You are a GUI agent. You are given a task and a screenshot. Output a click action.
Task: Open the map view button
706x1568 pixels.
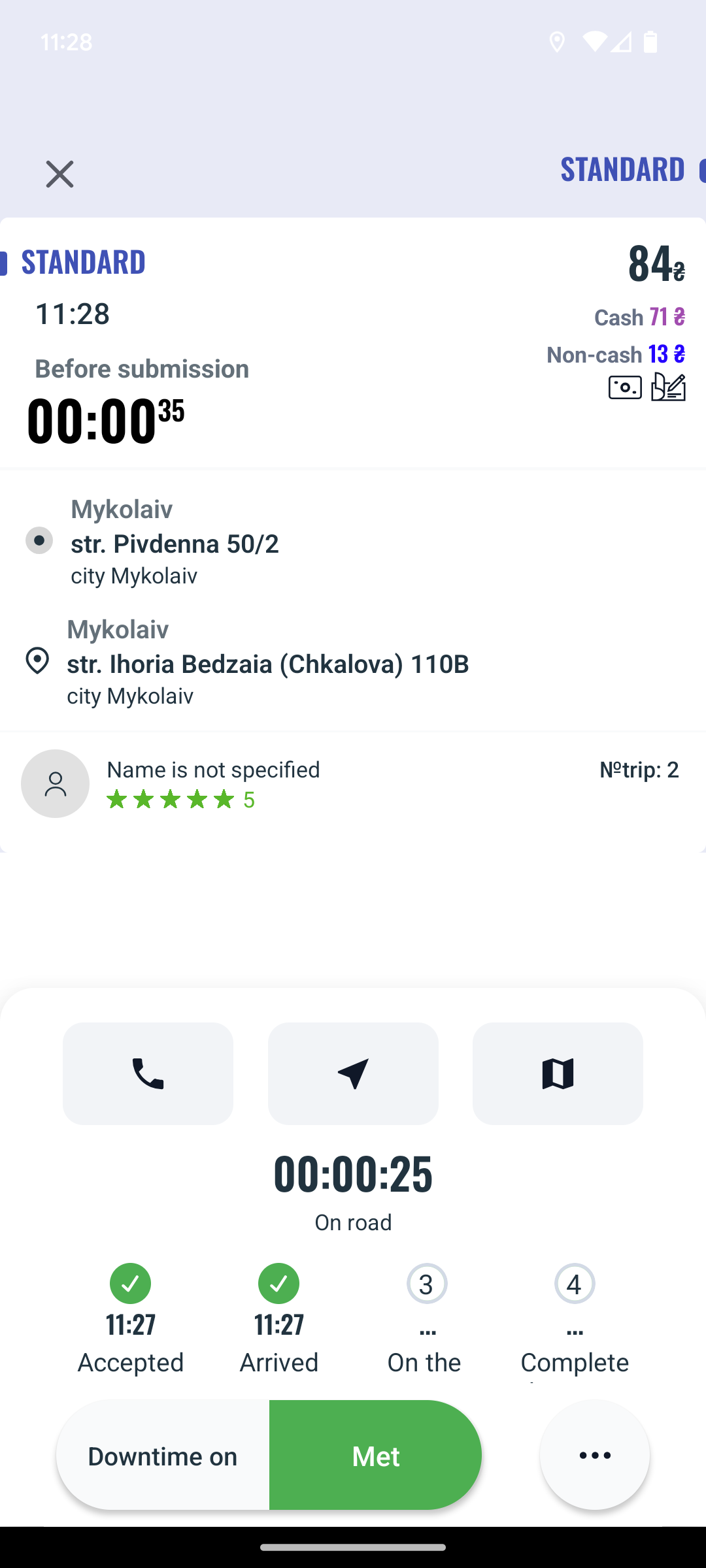[x=558, y=1073]
